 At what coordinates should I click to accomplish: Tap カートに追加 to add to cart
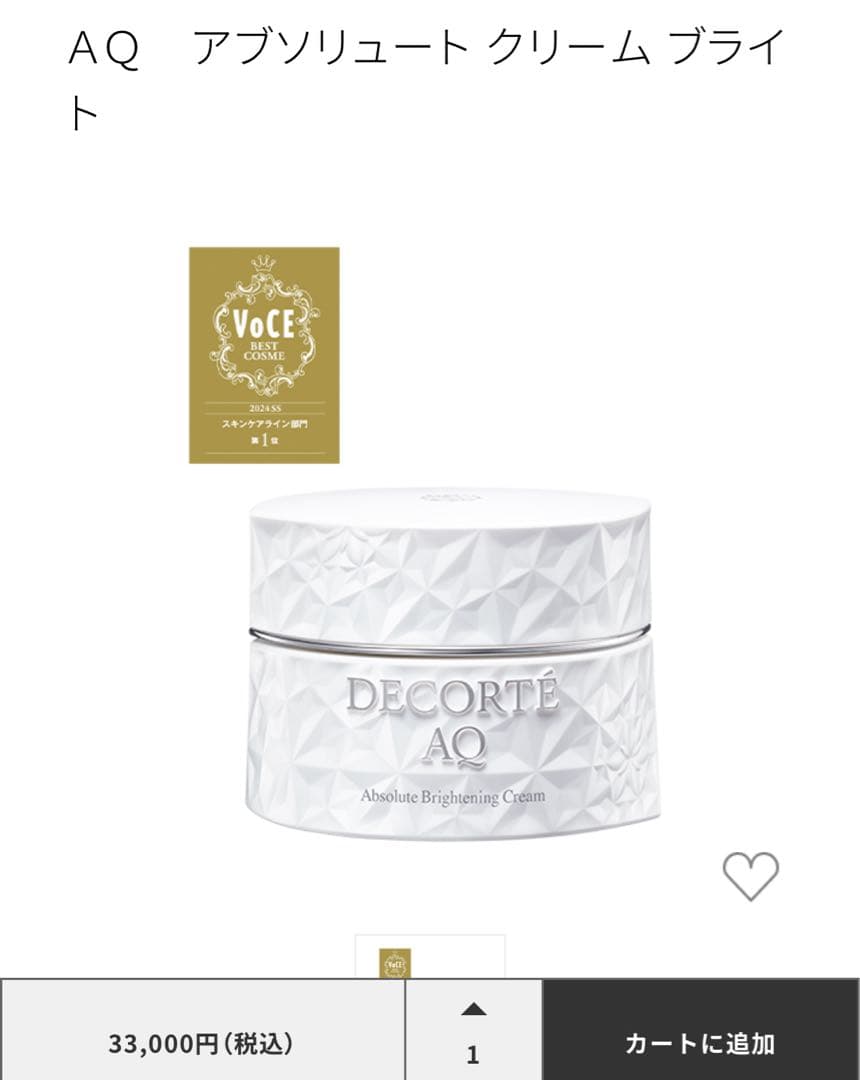[700, 1043]
